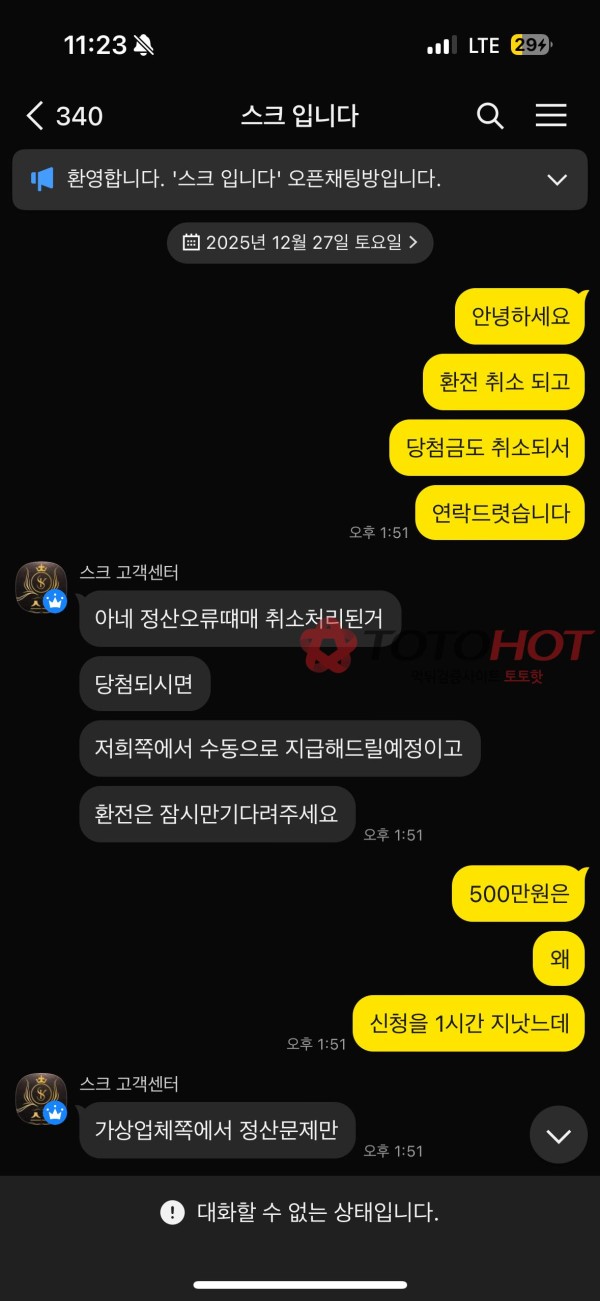
Task: Go back to the chat list
Action: point(36,116)
